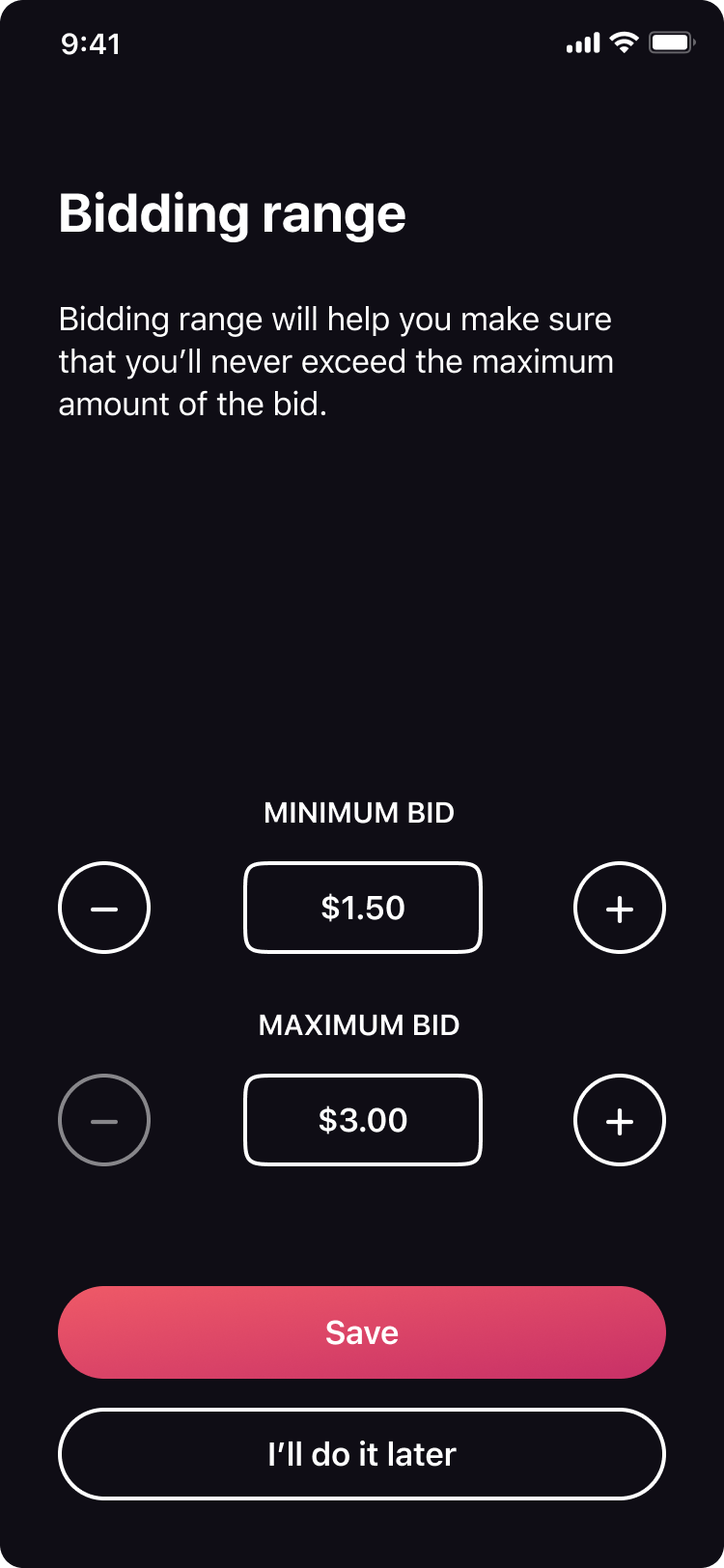Choose I'll do it later
Screen dimensions: 724x1568
point(362,1454)
